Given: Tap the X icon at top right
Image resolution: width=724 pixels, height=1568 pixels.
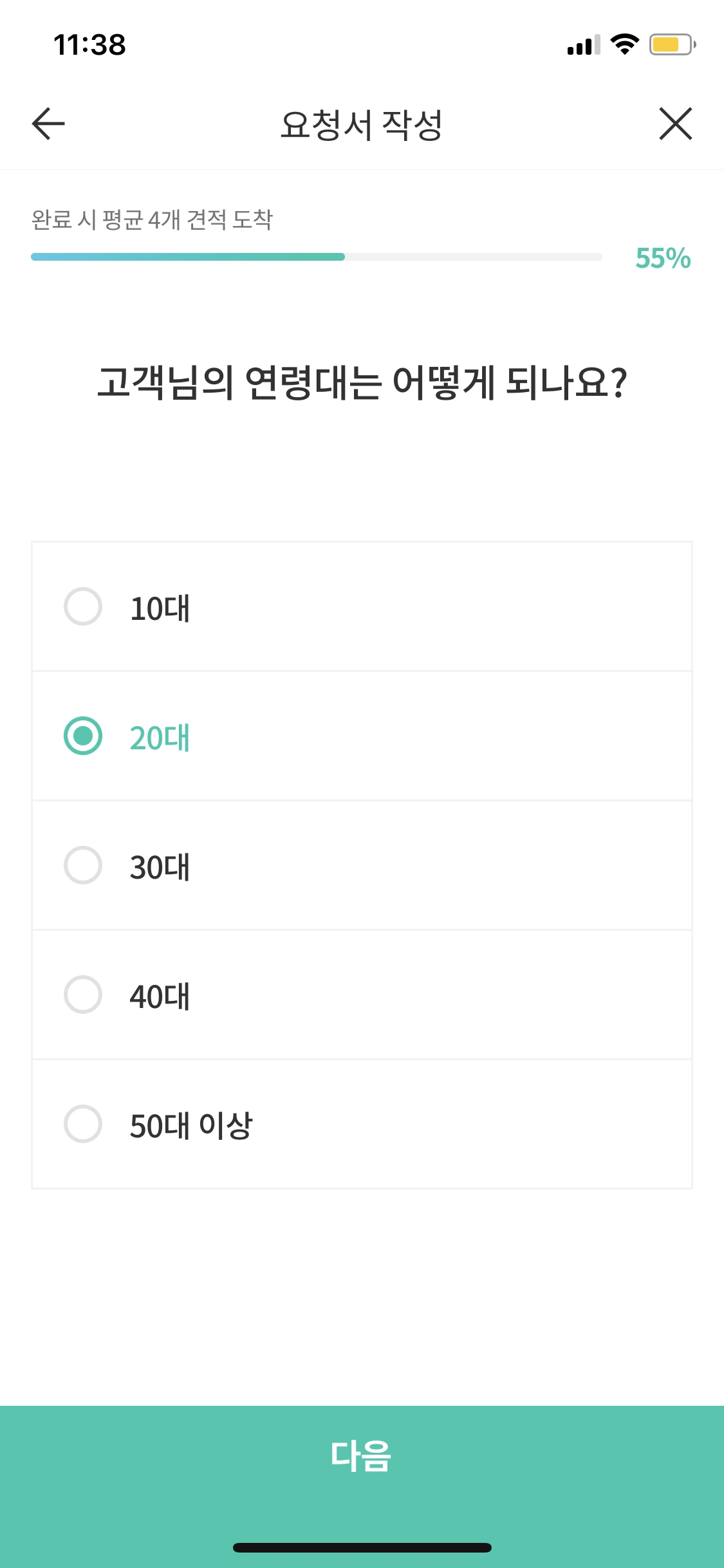Looking at the screenshot, I should pyautogui.click(x=676, y=124).
